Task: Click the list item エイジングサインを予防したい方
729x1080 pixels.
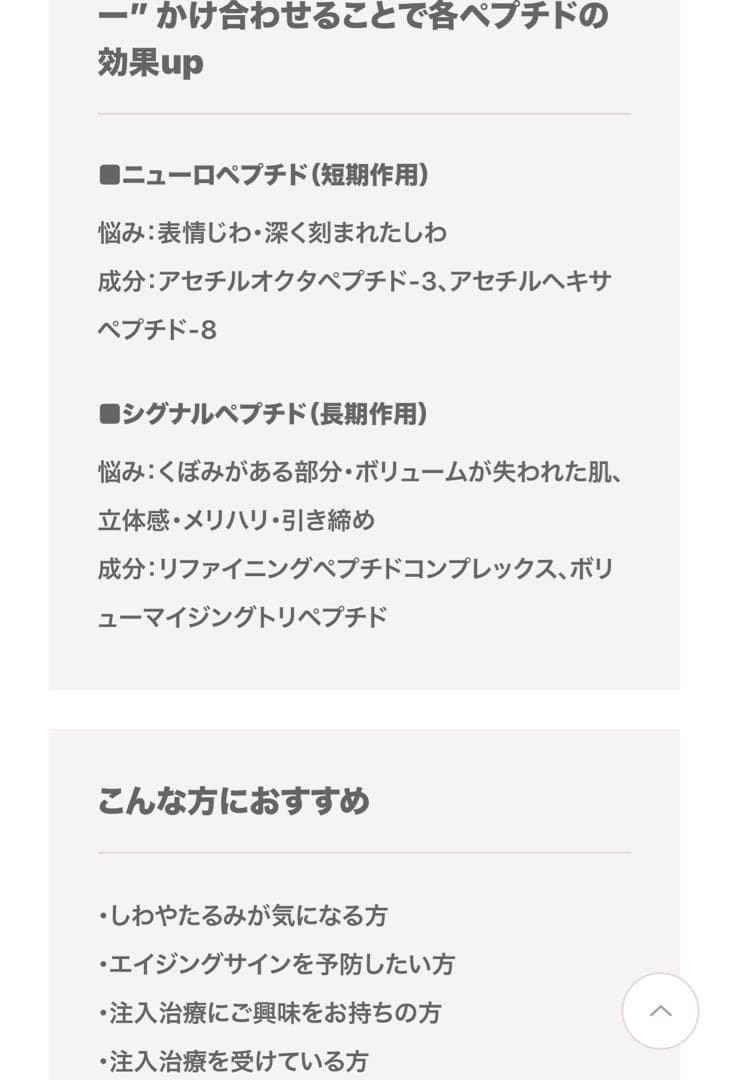Action: tap(275, 965)
